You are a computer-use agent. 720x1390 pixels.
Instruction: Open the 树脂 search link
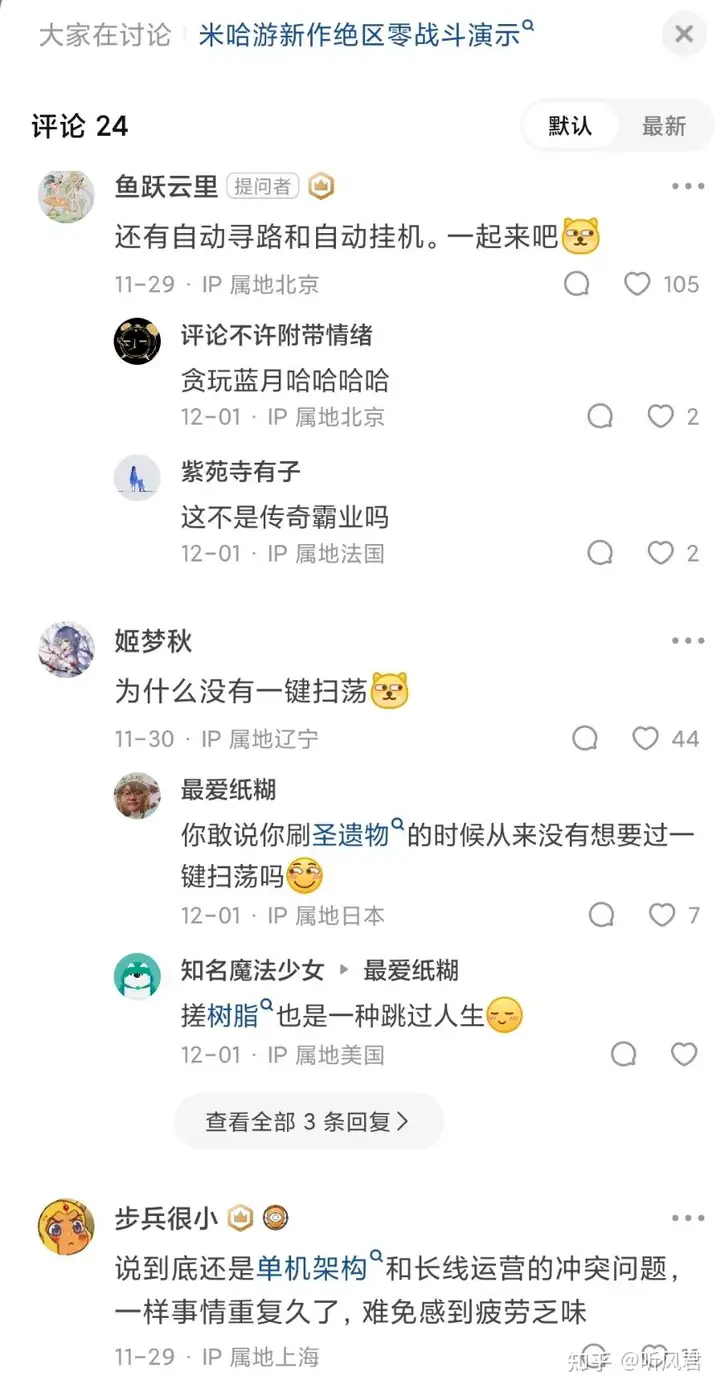233,1017
